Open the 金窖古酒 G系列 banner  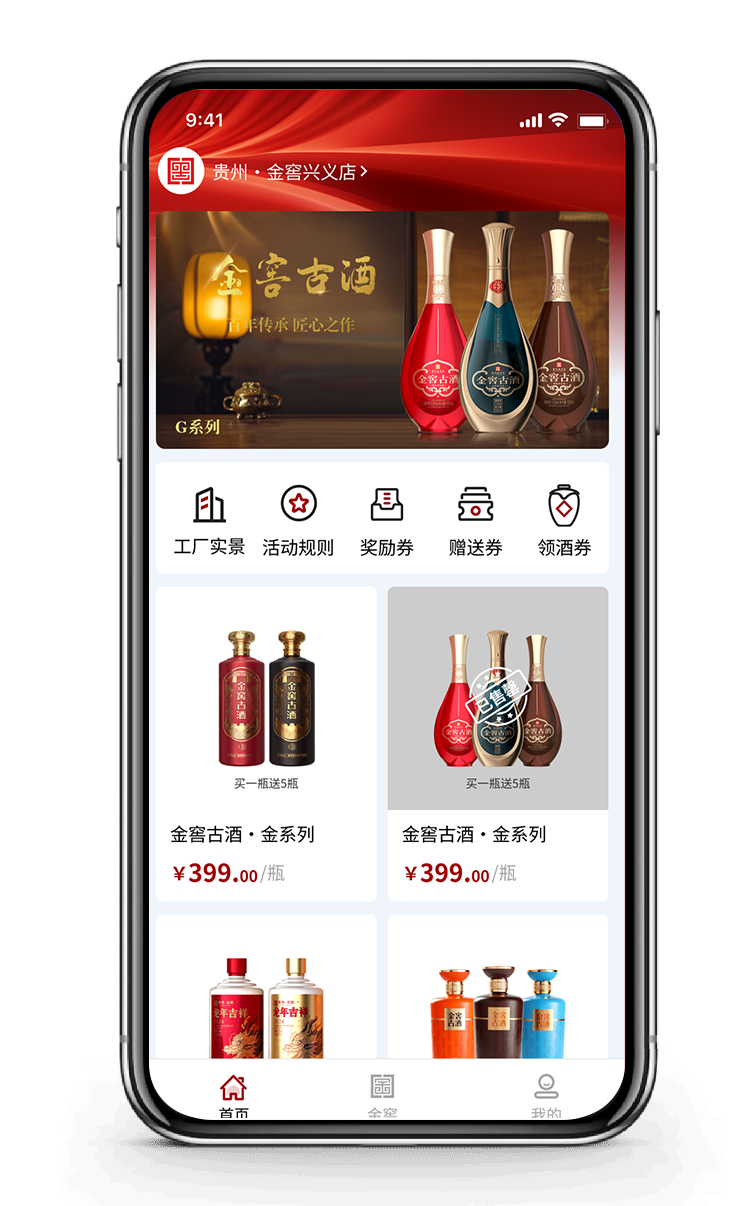(382, 329)
